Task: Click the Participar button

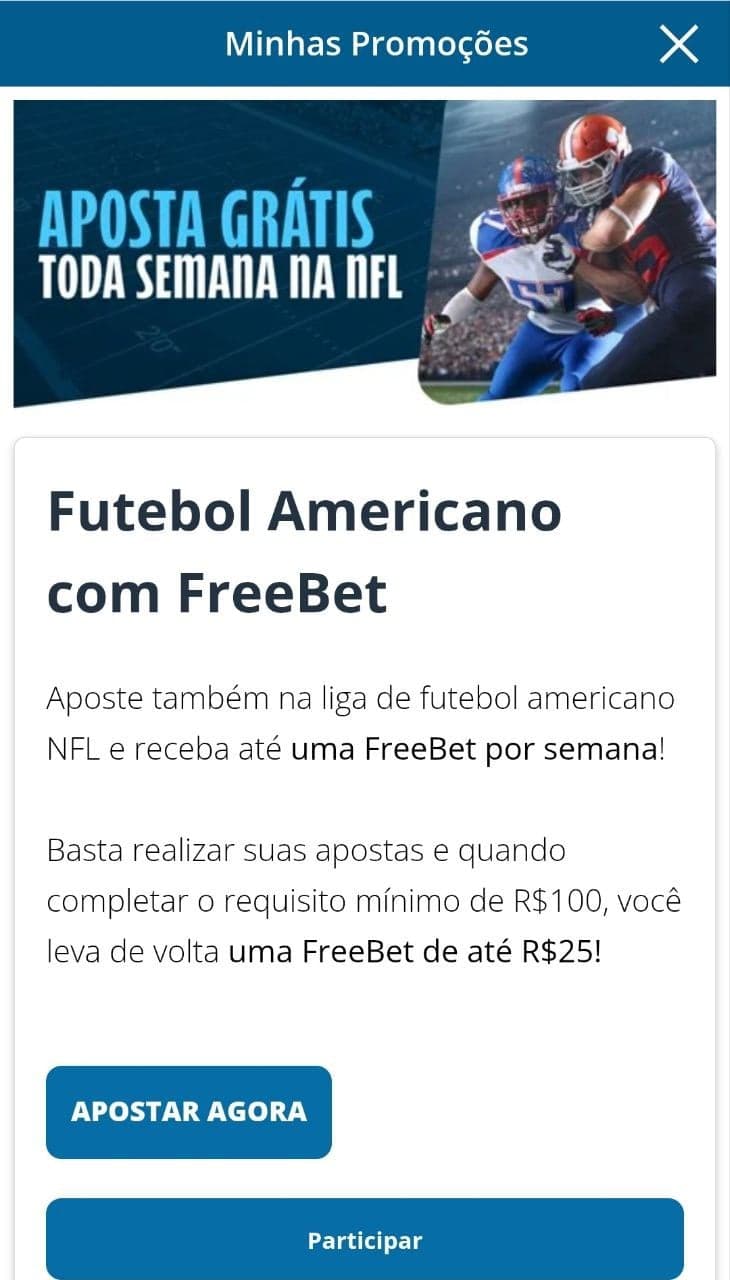Action: coord(365,1240)
